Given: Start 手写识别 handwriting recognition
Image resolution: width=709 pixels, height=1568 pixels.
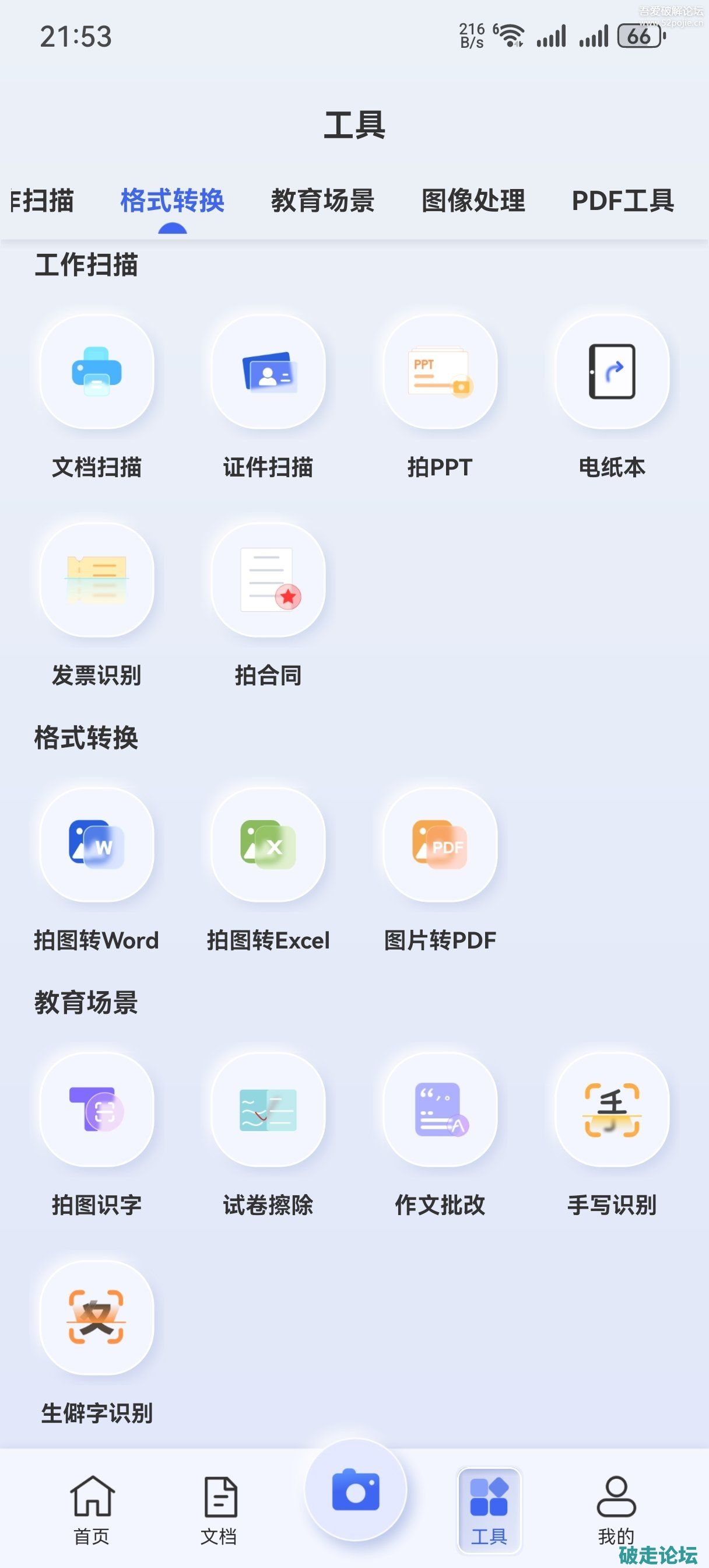Looking at the screenshot, I should [612, 1109].
